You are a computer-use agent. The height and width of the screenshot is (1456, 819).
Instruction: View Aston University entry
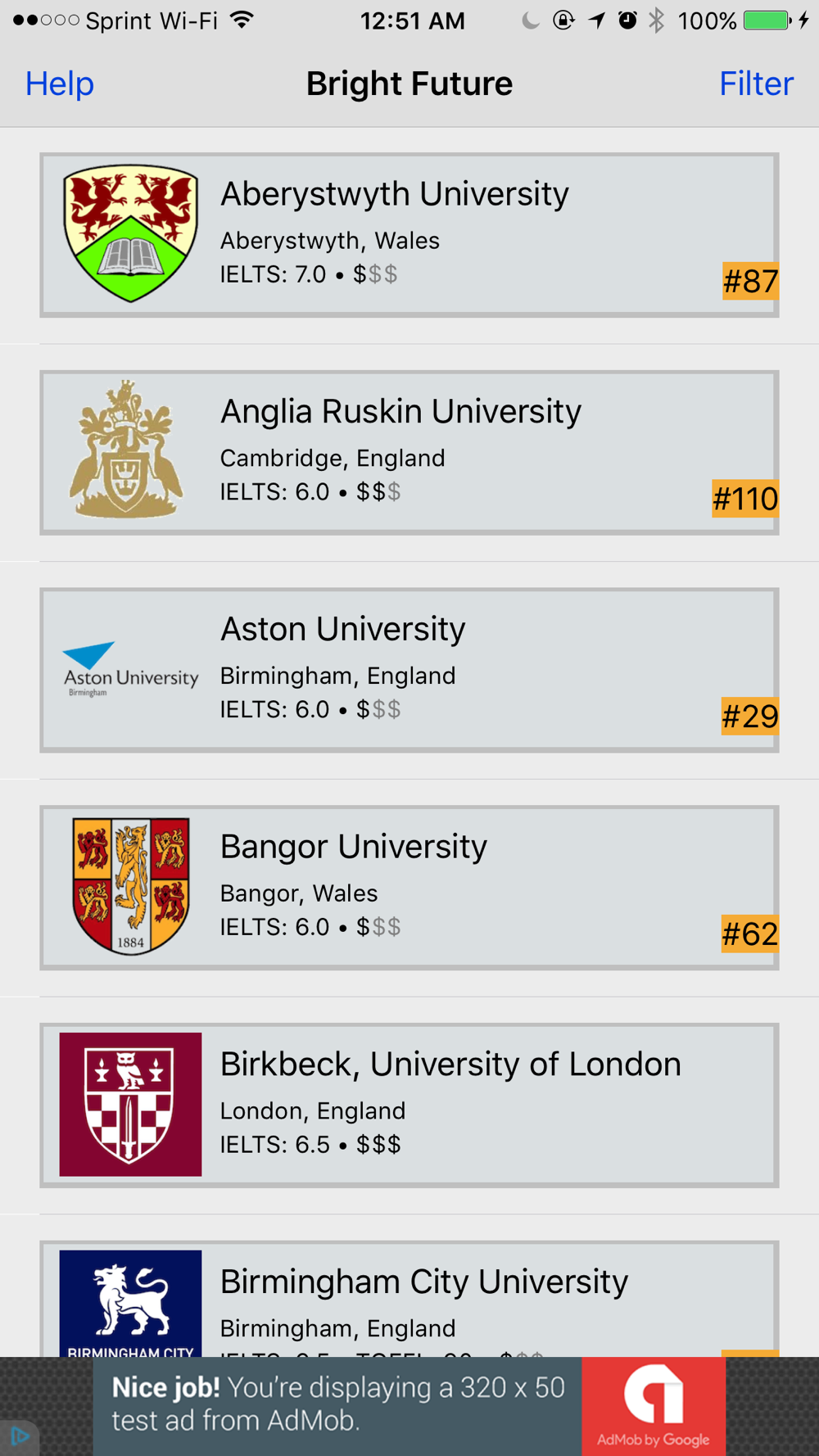(x=409, y=670)
